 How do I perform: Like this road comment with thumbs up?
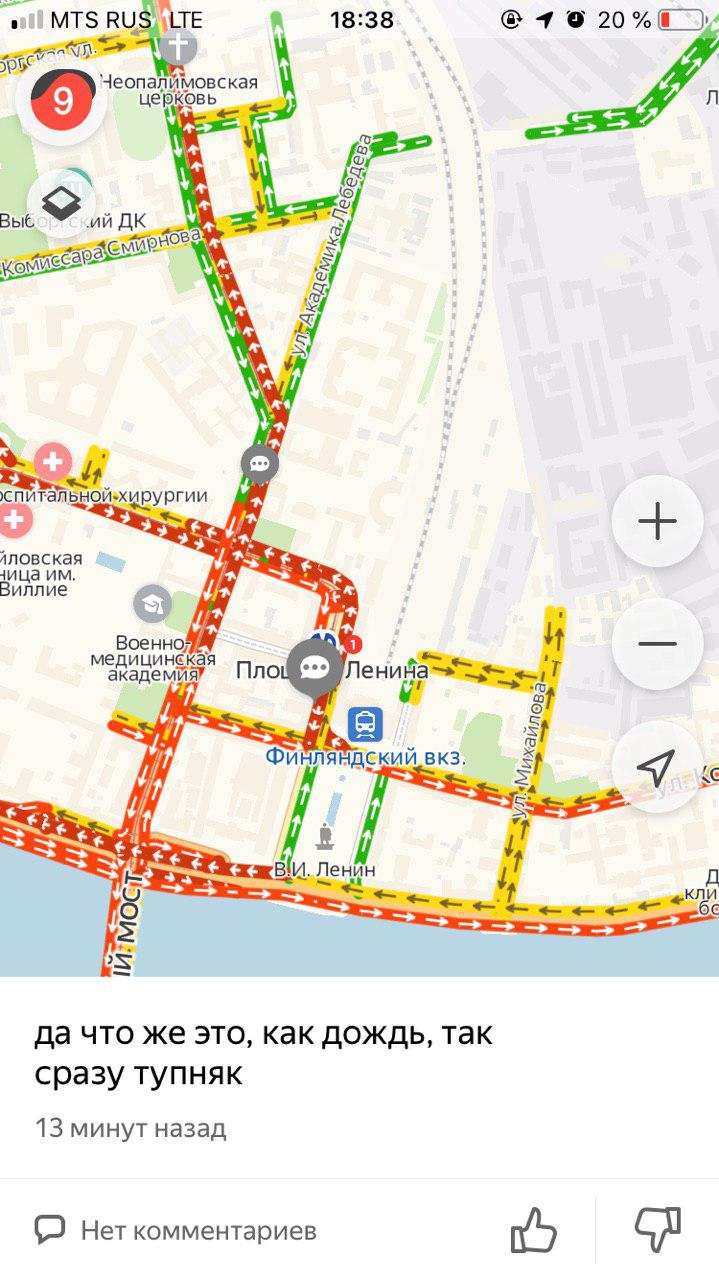[533, 1229]
